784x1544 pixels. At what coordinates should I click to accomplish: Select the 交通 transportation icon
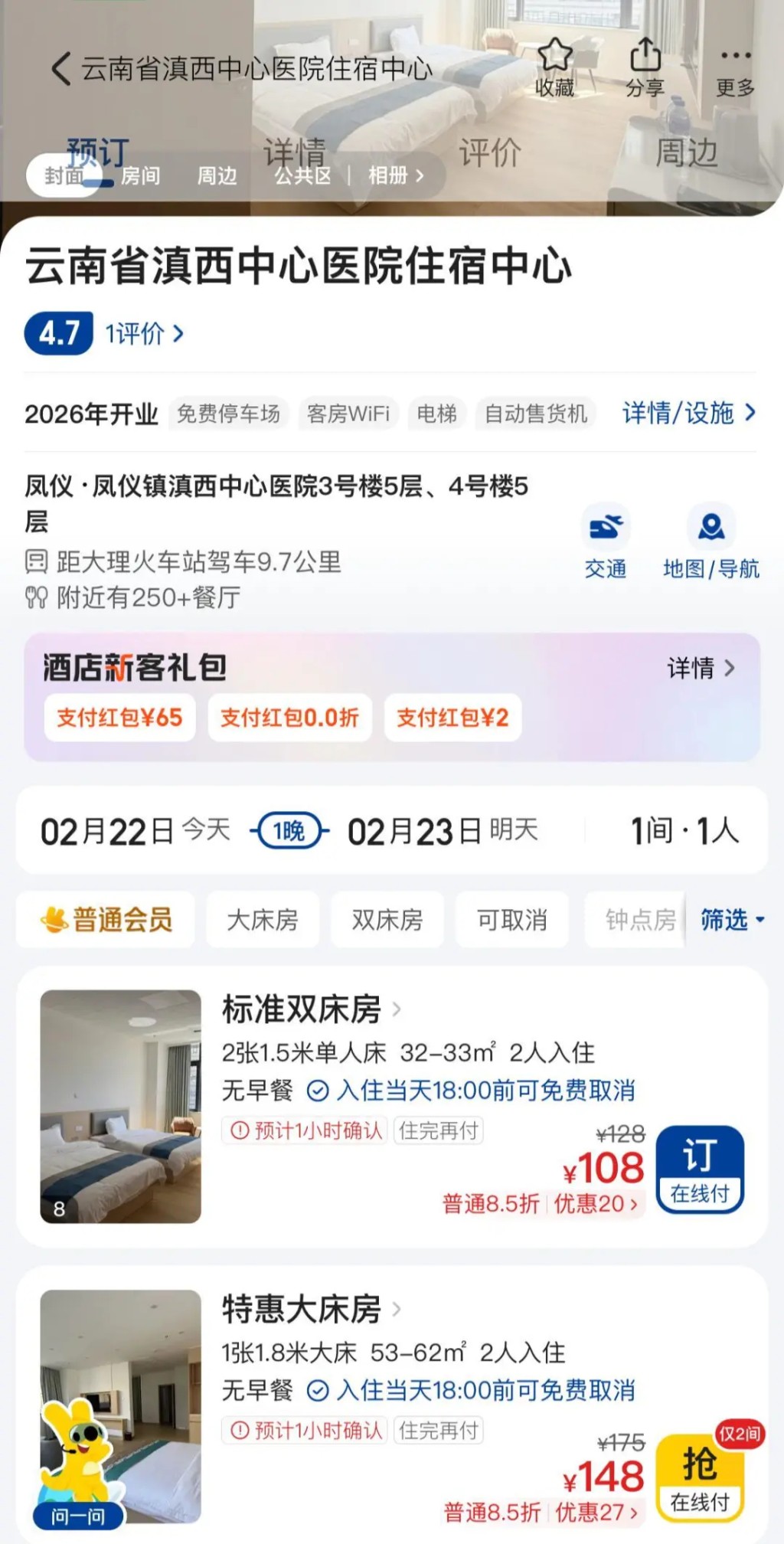606,527
